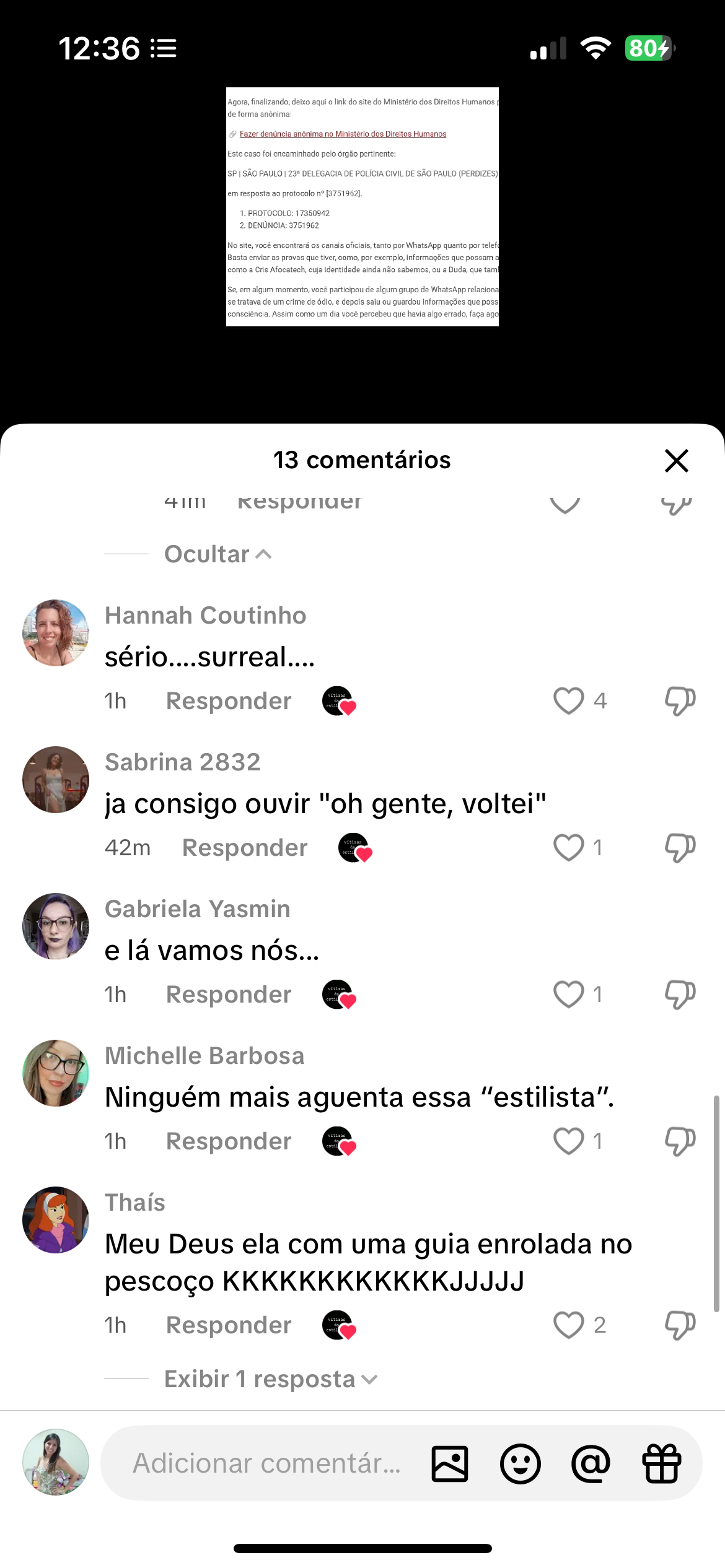Image resolution: width=725 pixels, height=1568 pixels.
Task: Dislike Gabriela Yasmin's comment
Action: click(680, 995)
